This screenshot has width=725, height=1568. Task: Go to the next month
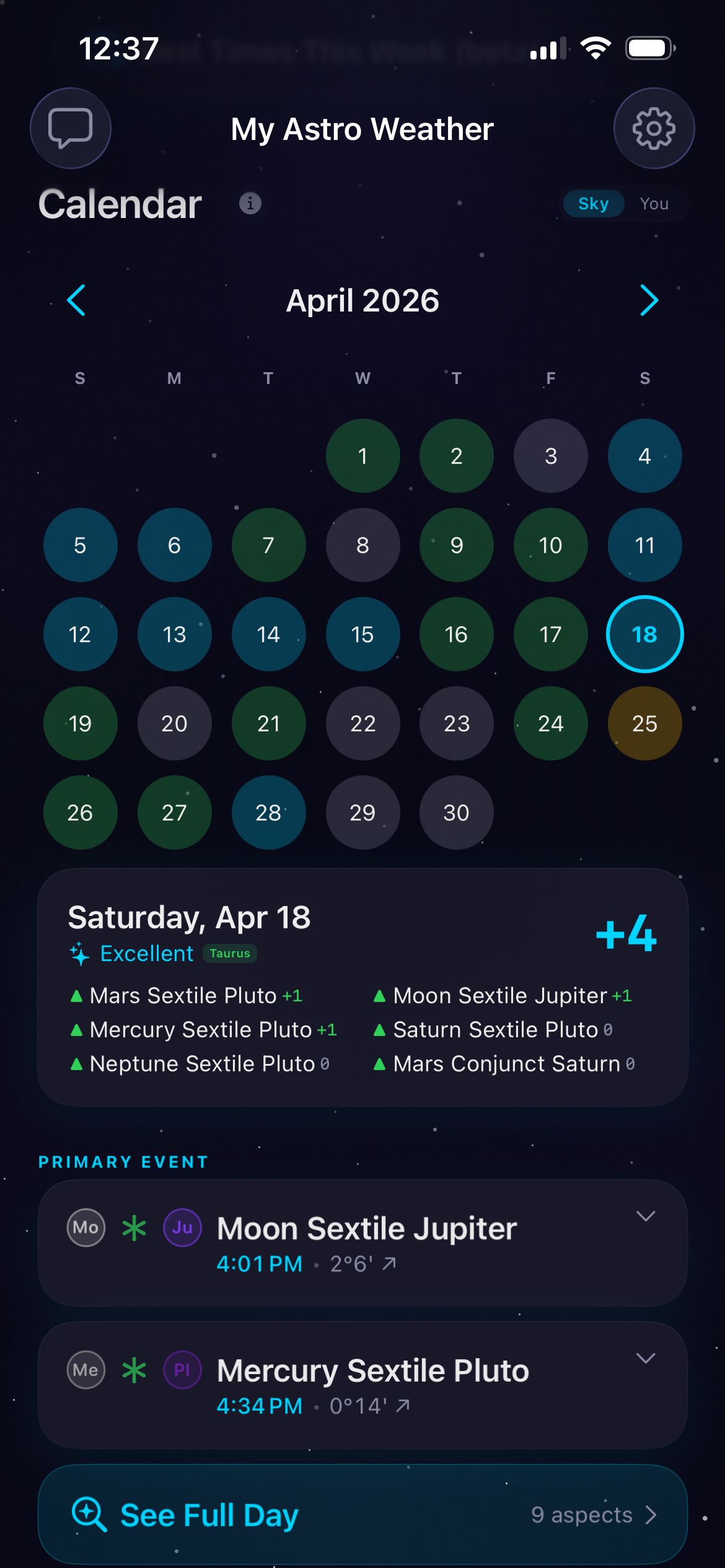point(648,300)
